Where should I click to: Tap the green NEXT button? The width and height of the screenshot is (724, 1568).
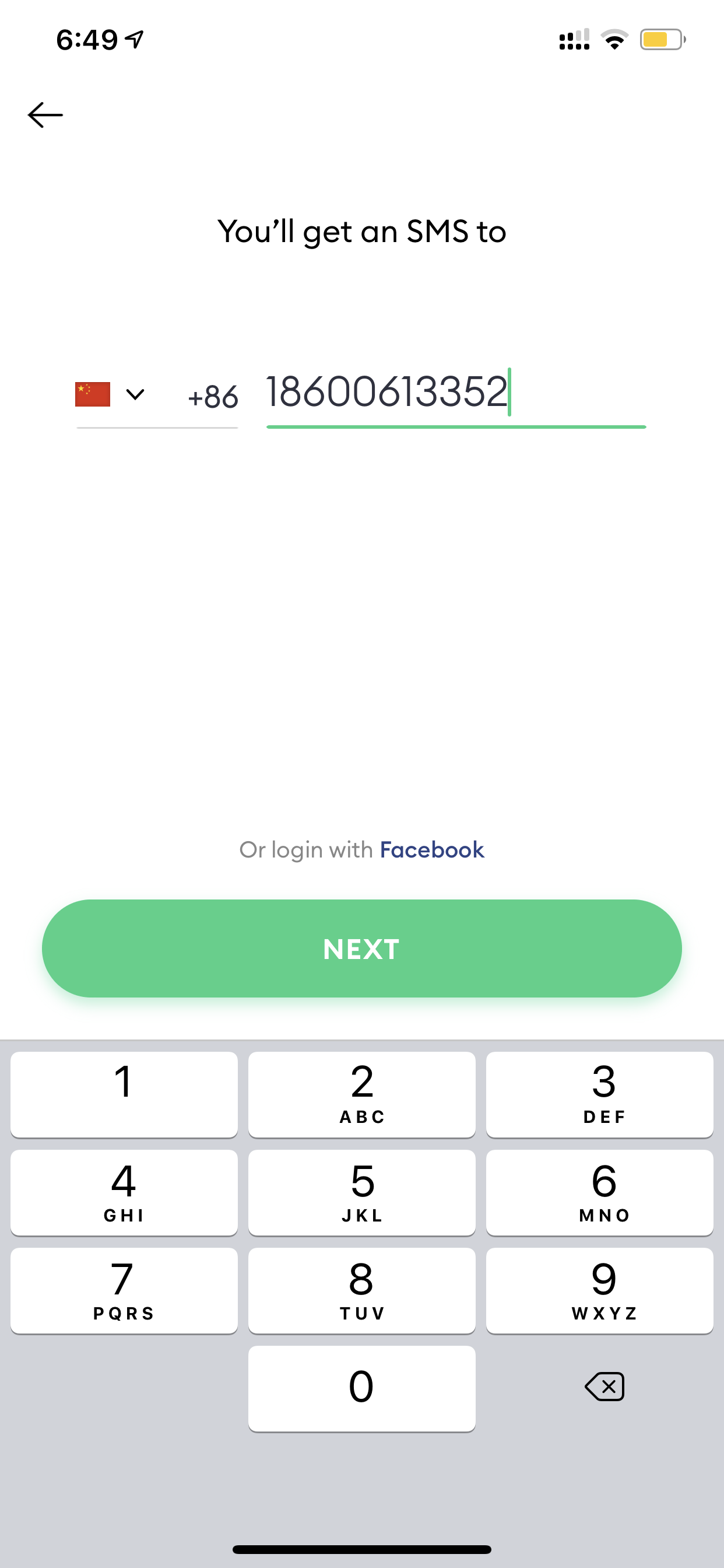click(x=362, y=949)
